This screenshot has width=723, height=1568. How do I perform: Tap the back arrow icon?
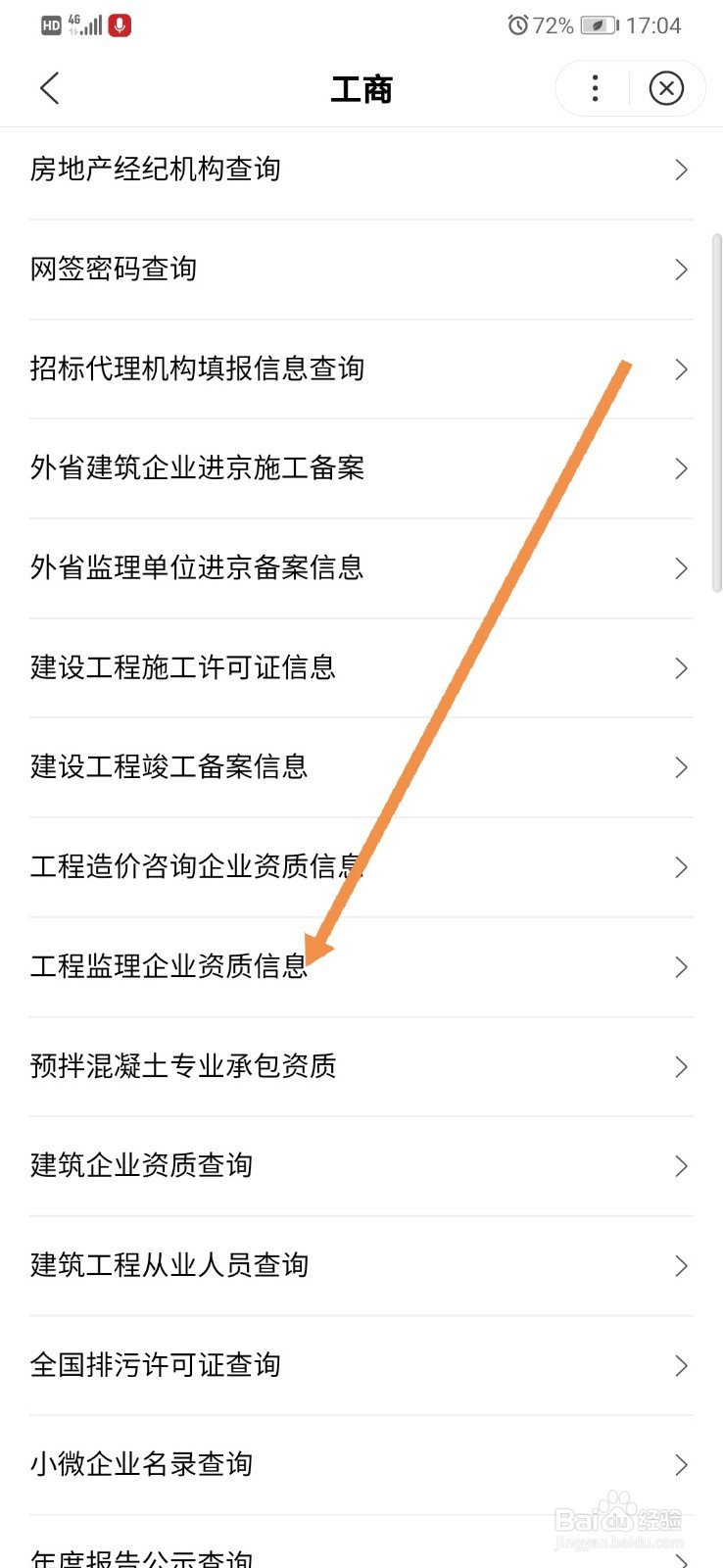(50, 88)
